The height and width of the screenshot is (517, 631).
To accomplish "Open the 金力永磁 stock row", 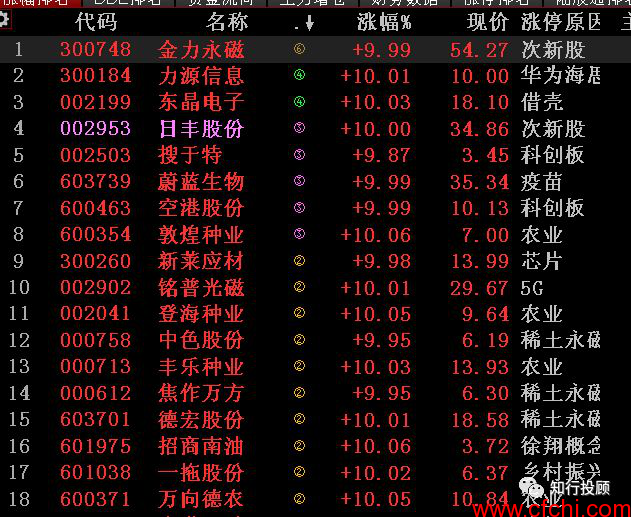I will [x=201, y=49].
